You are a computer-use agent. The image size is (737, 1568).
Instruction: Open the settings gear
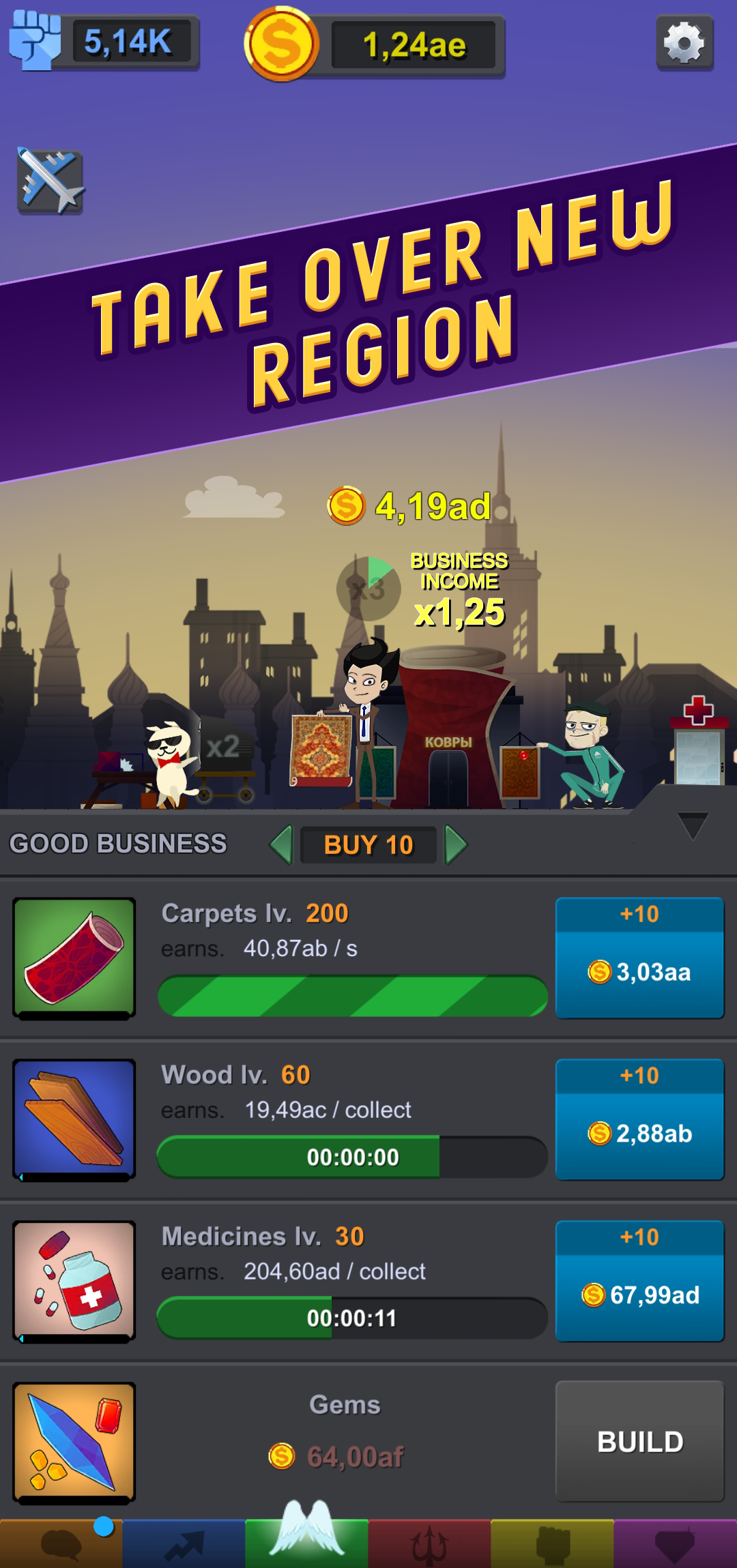point(684,44)
